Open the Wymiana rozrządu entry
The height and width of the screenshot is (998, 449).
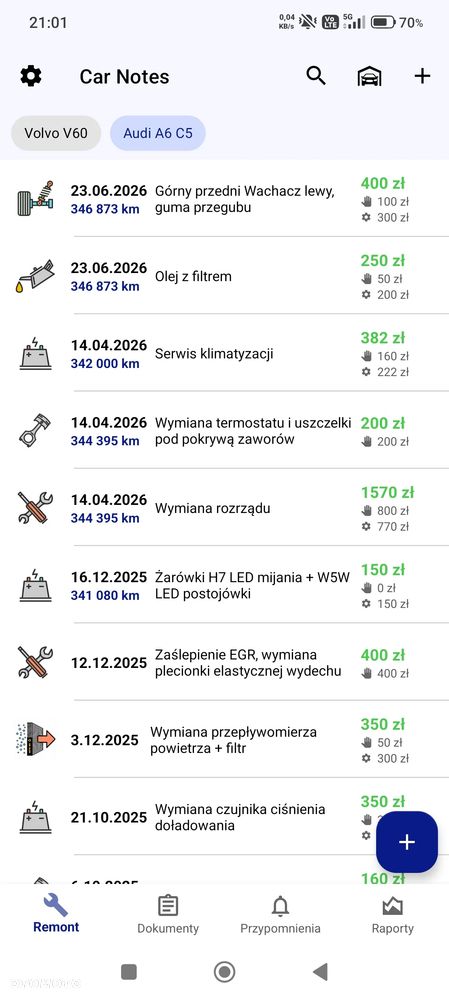pyautogui.click(x=224, y=508)
